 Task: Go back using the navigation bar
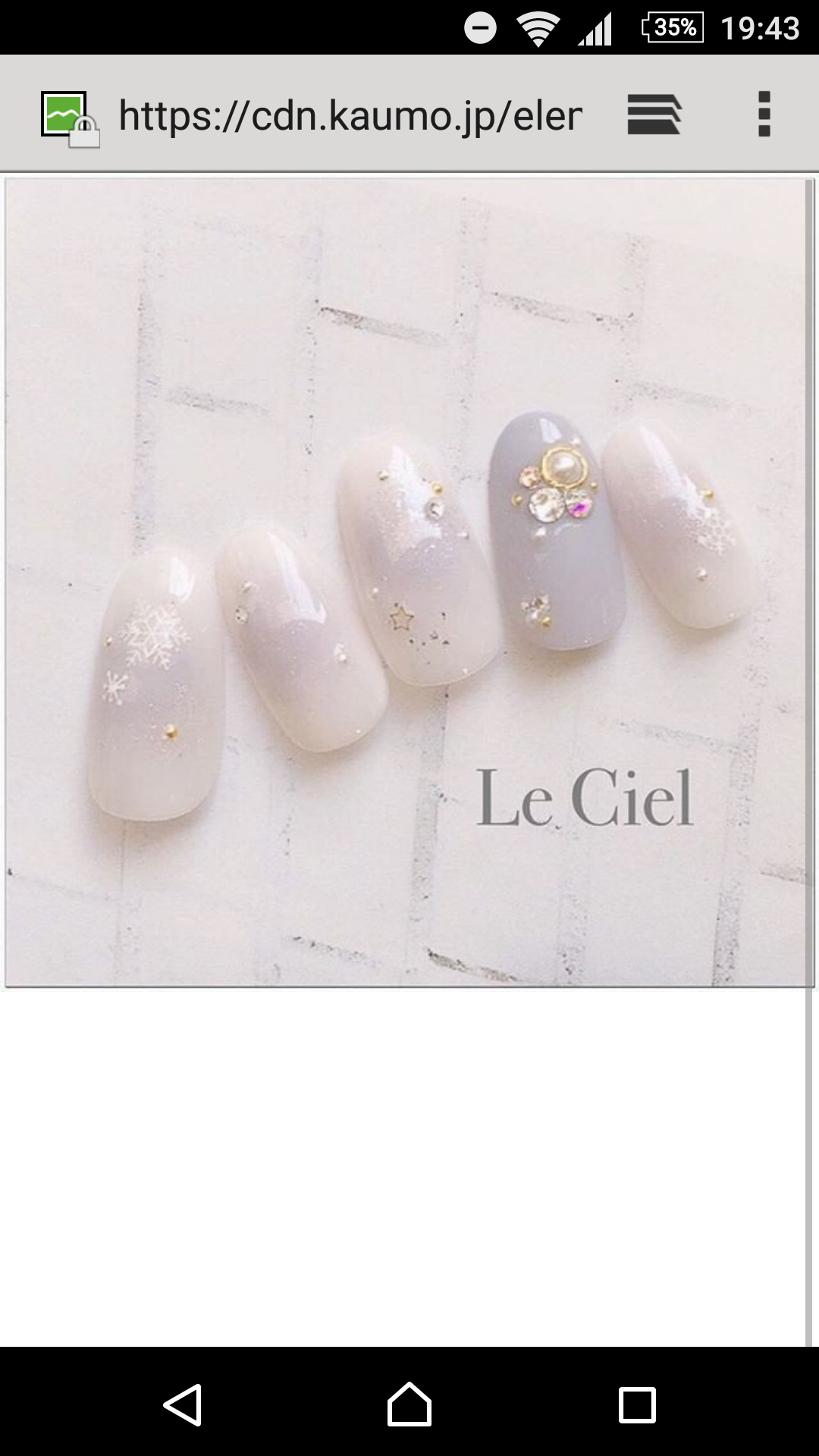point(183,1404)
